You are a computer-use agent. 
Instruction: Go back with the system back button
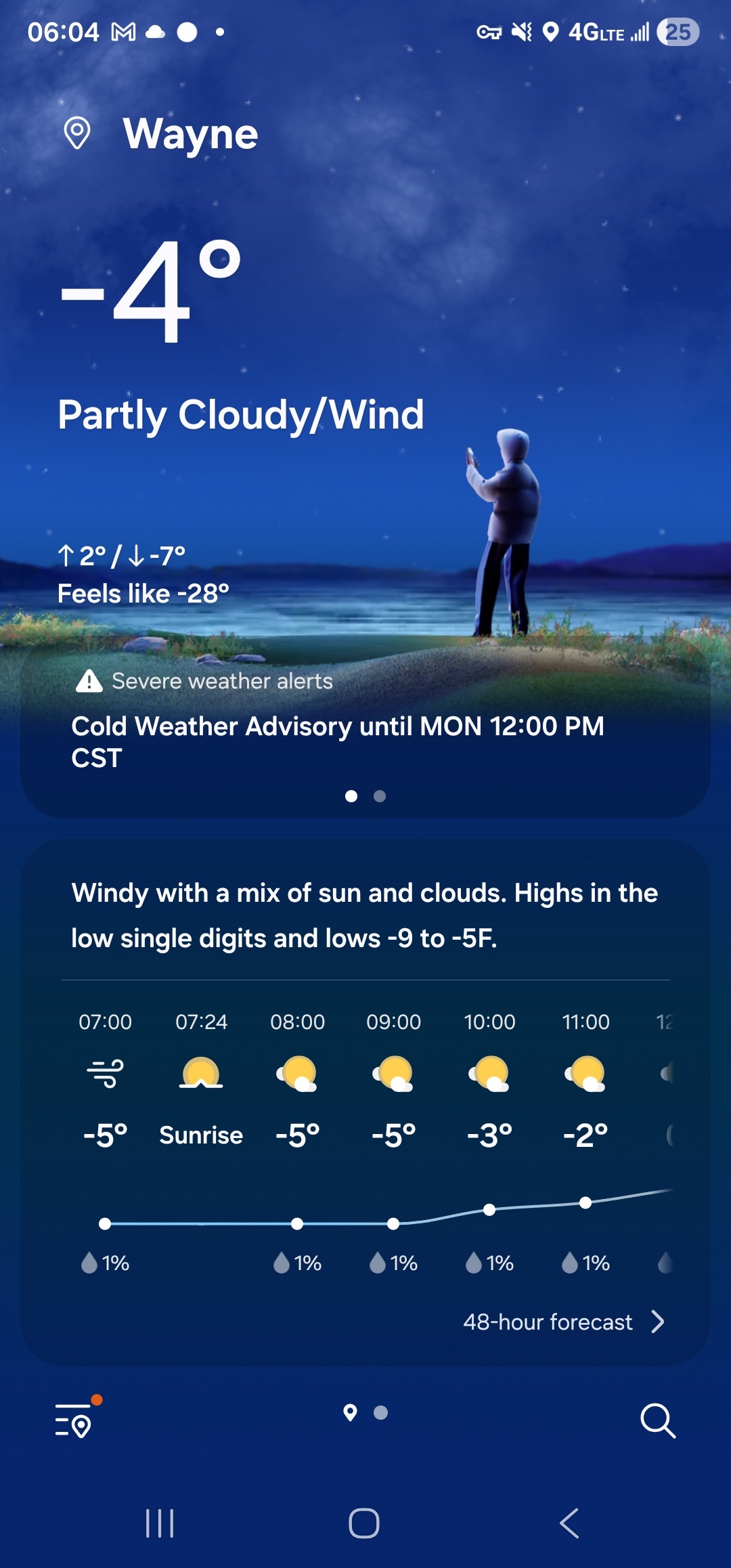coord(569,1523)
